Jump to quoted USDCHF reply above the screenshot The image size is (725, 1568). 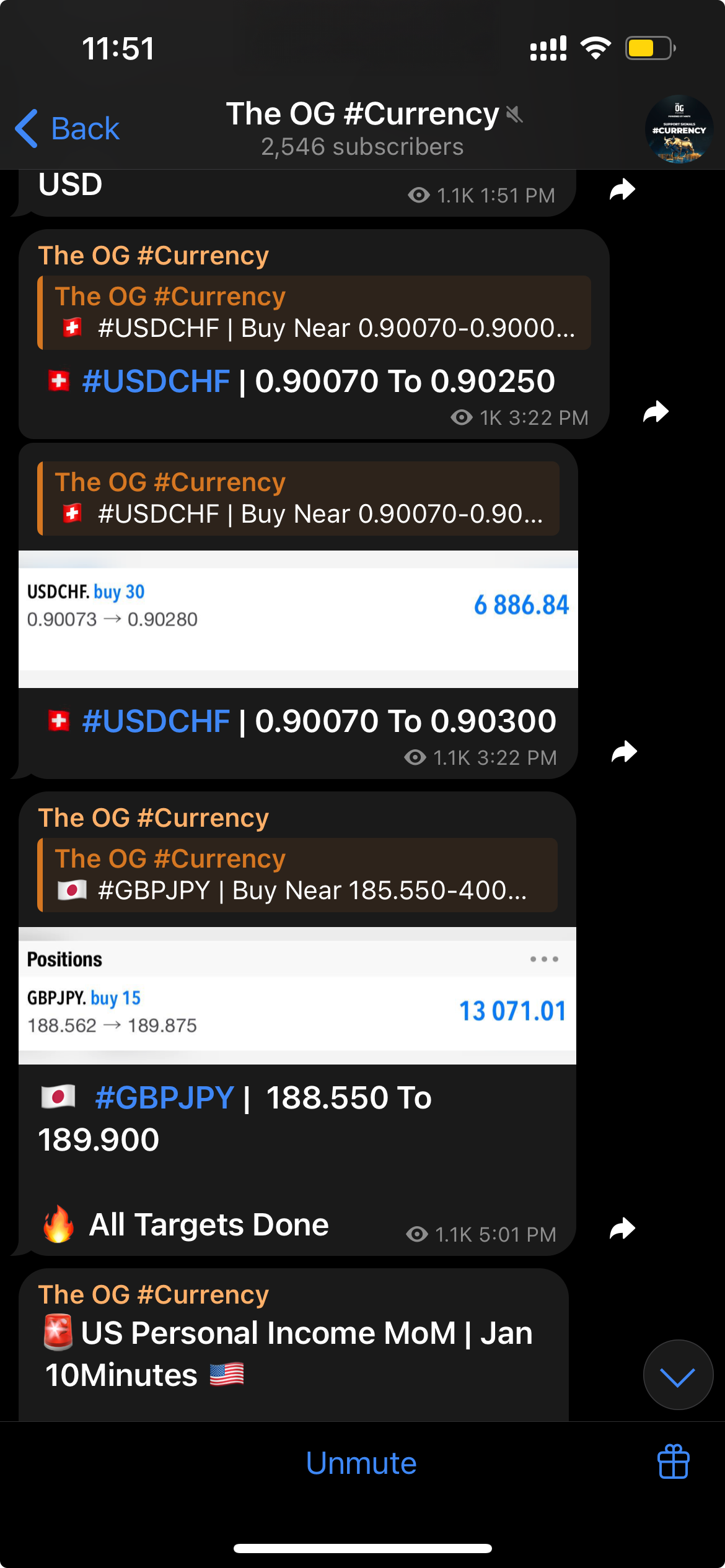299,499
